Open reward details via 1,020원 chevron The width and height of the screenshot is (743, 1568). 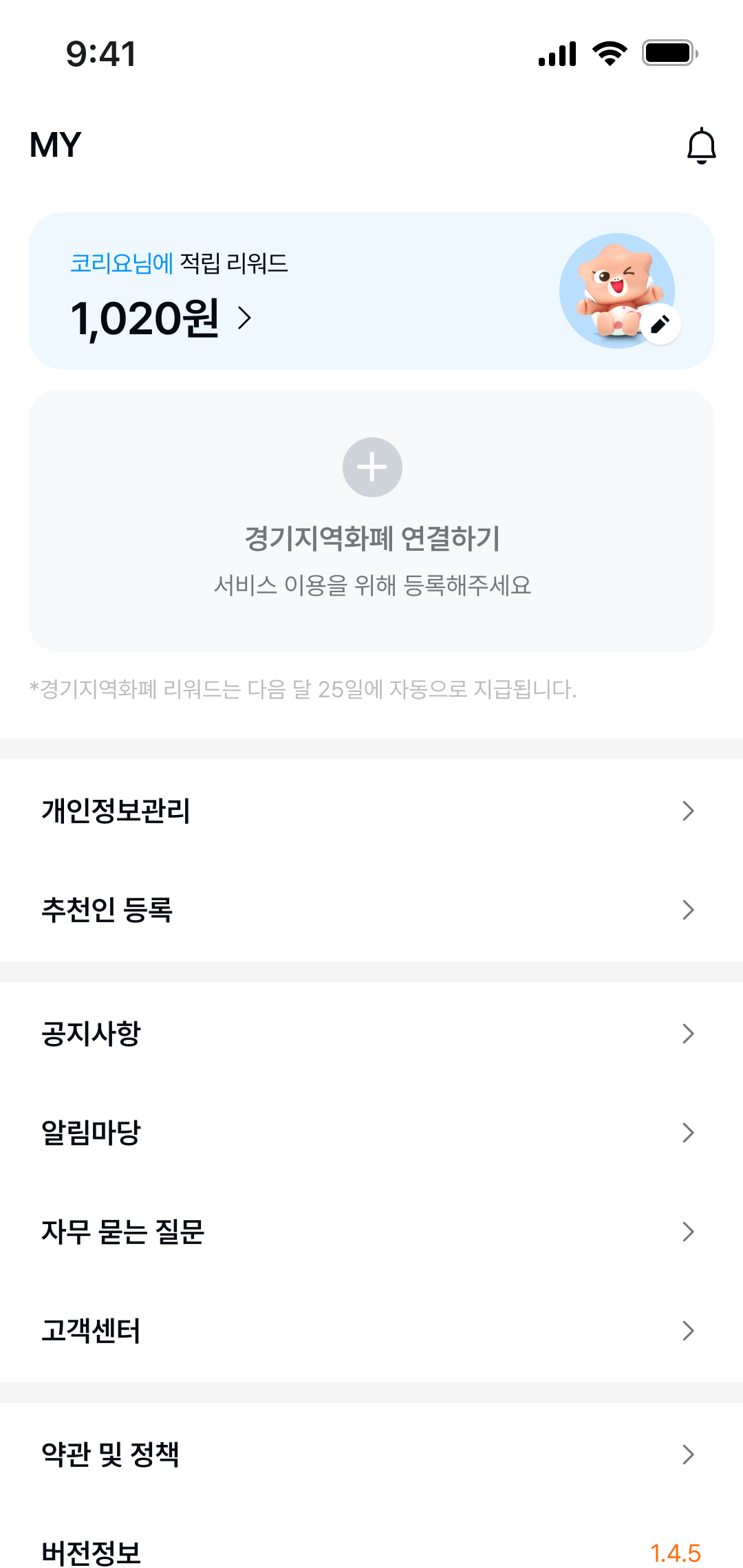coord(244,319)
